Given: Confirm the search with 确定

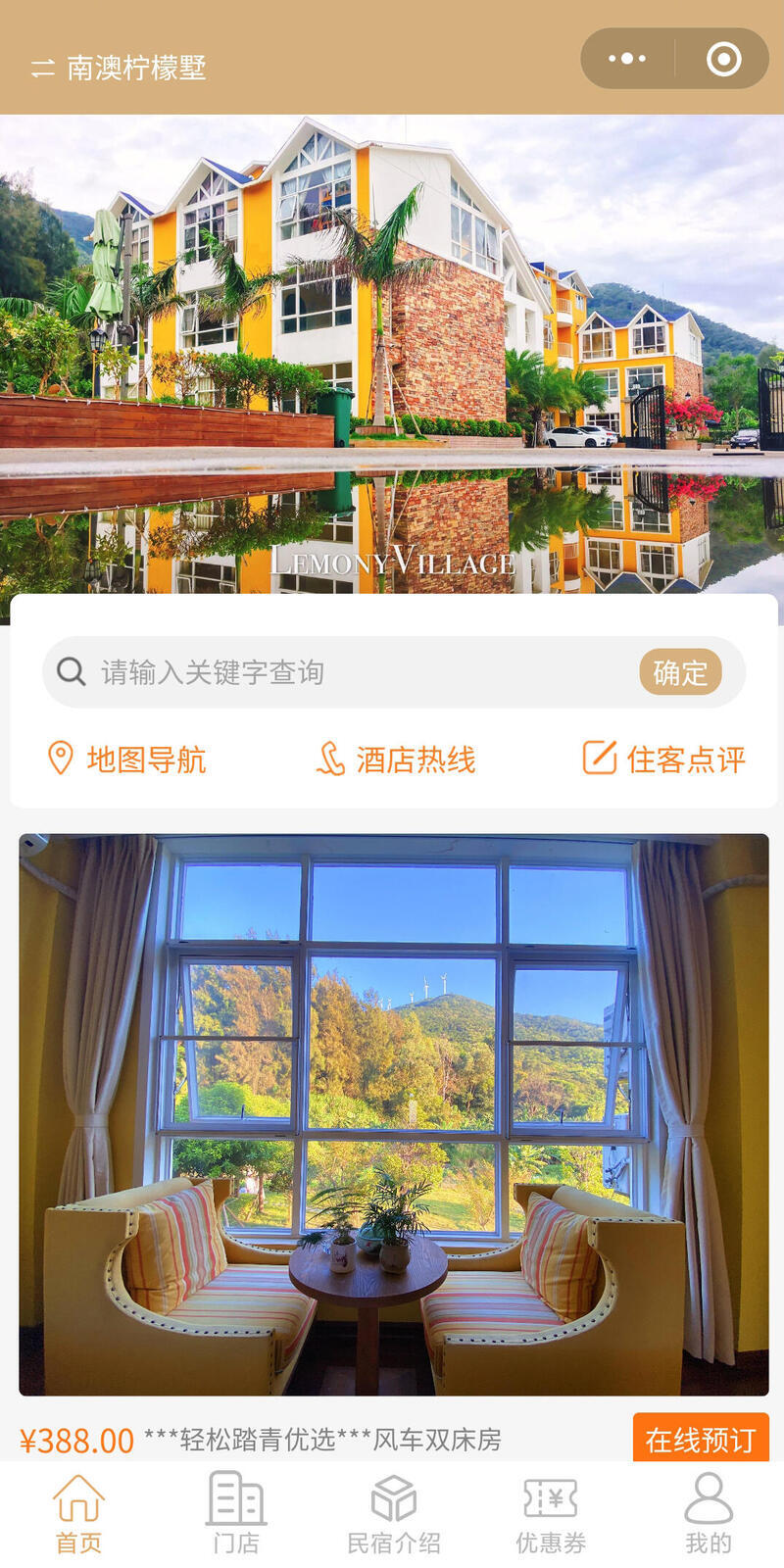Looking at the screenshot, I should [x=680, y=672].
